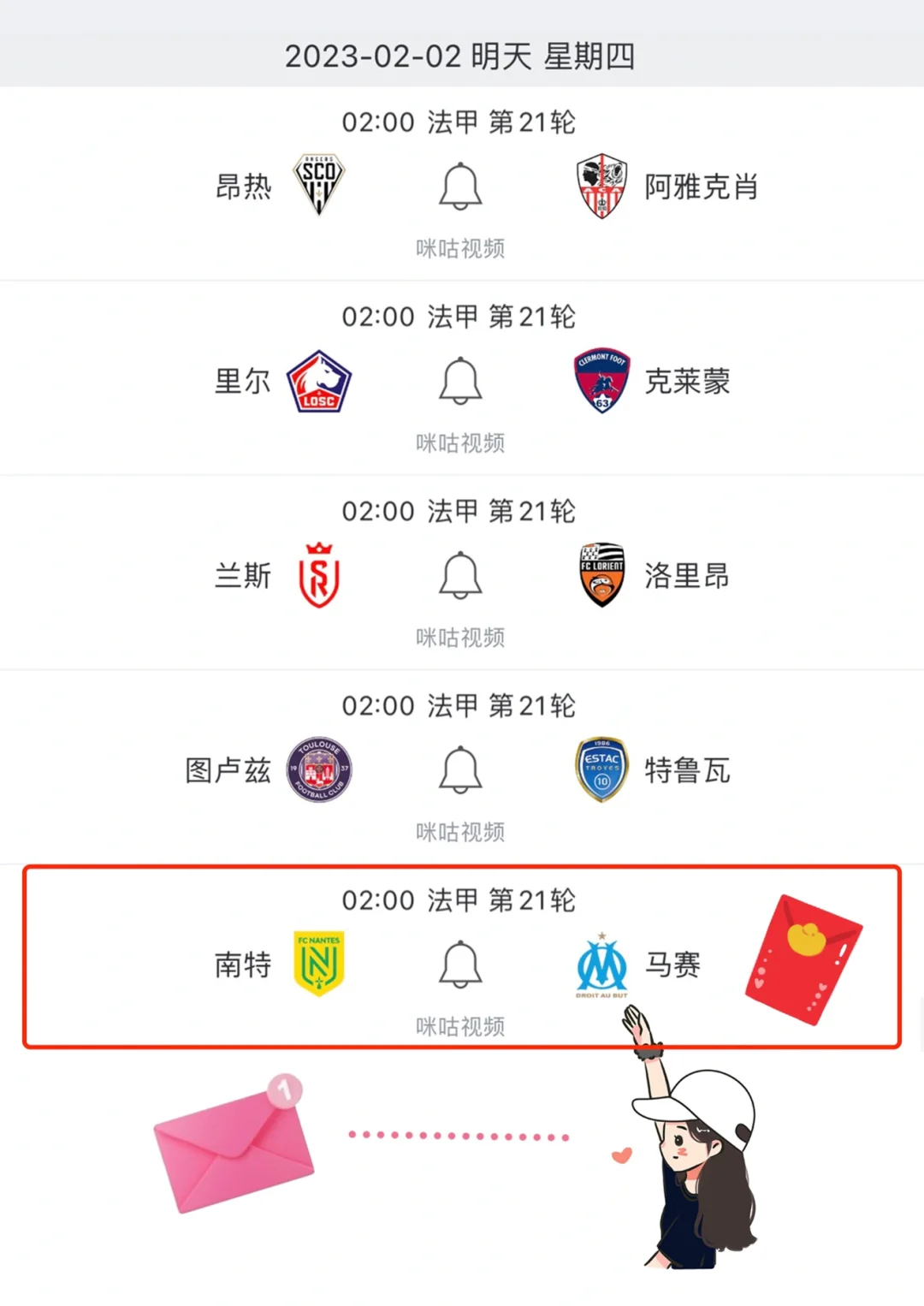Toggle the bell for 里尔 vs 克莱蒙
924x1306 pixels.
click(460, 383)
